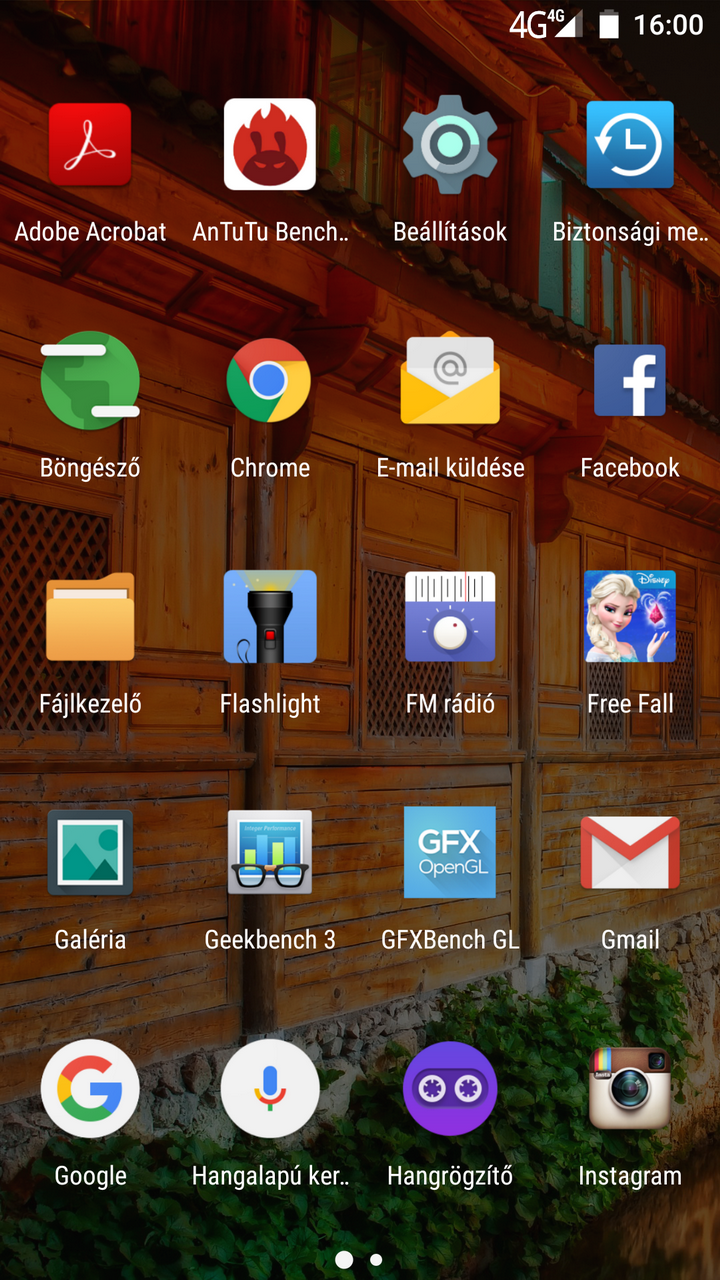Open the Galéria gallery
Screen dimensions: 720x1280
click(90, 853)
